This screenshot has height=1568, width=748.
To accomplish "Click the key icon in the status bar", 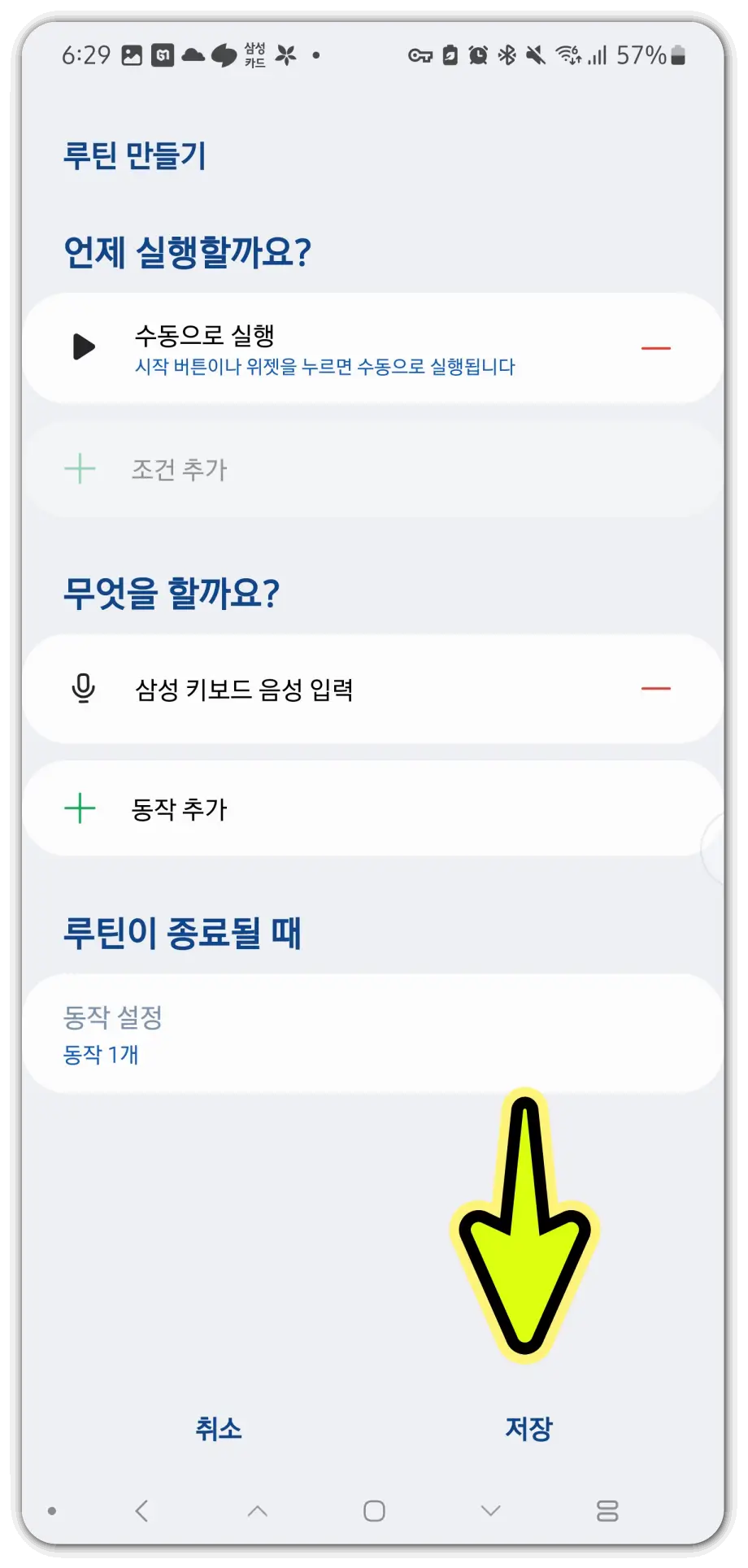I will (422, 55).
